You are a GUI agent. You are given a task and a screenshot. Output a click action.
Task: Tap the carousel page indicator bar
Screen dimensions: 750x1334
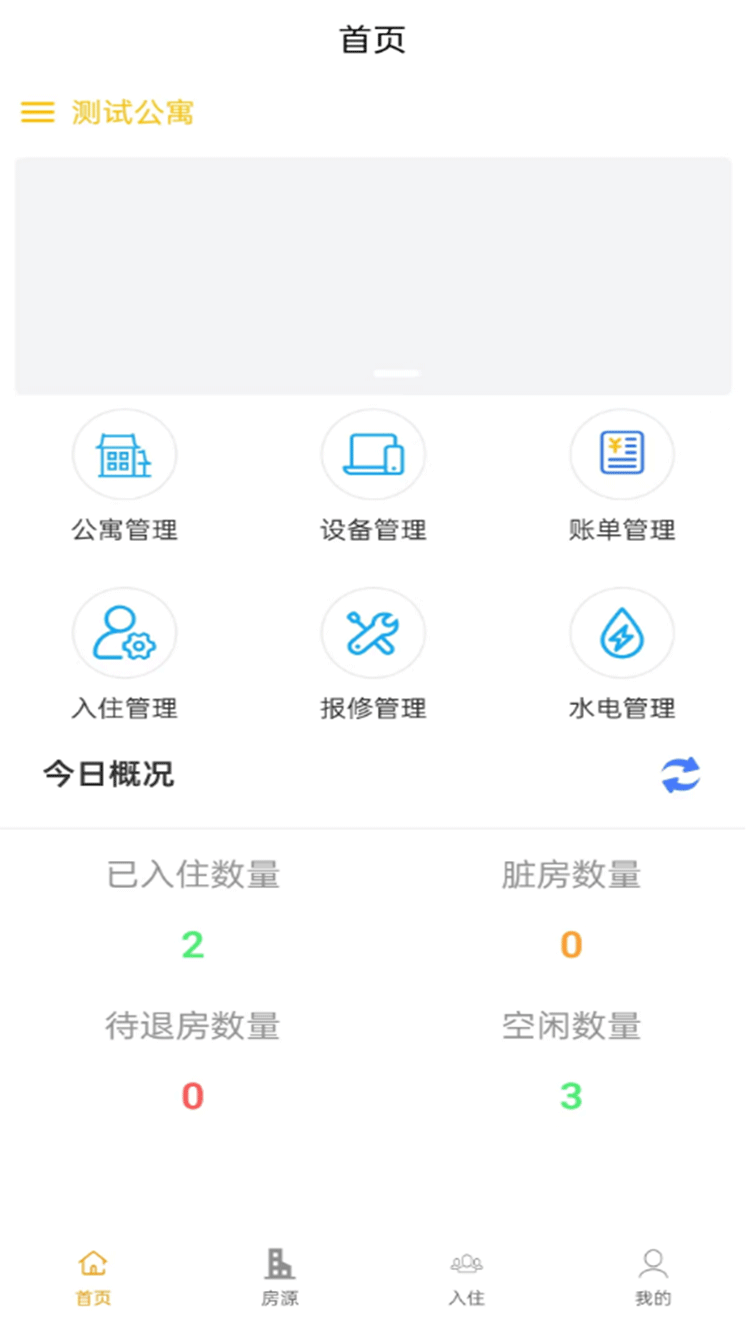396,373
